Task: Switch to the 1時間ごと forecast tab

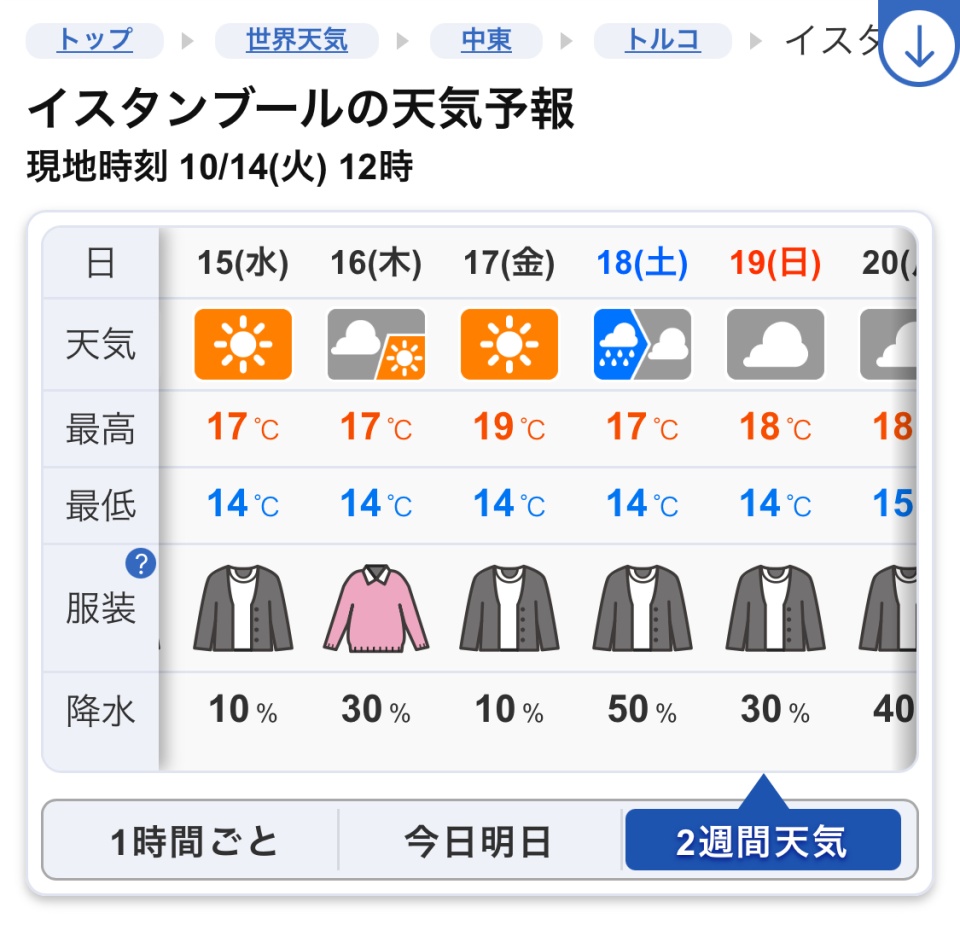Action: coord(193,841)
